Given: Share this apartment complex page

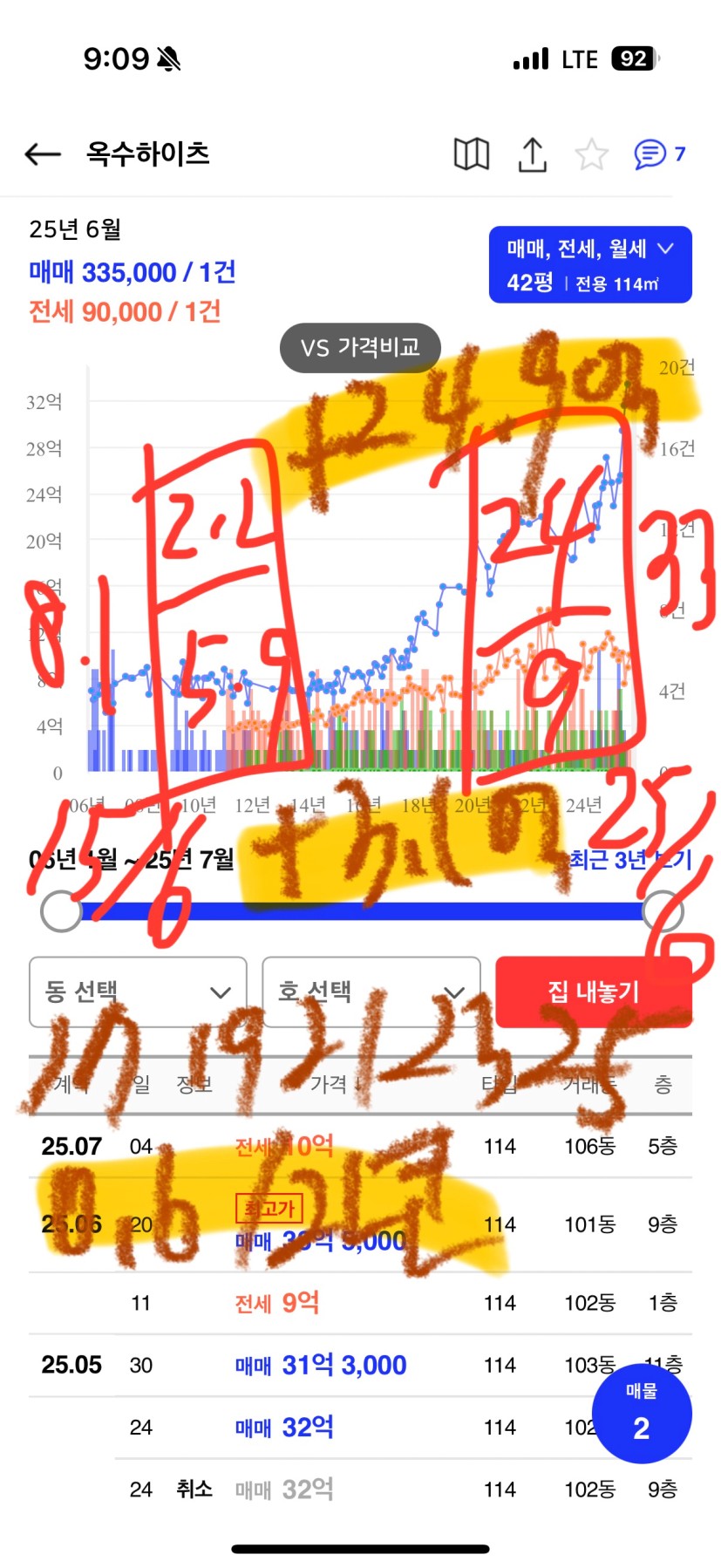Looking at the screenshot, I should click(x=532, y=154).
